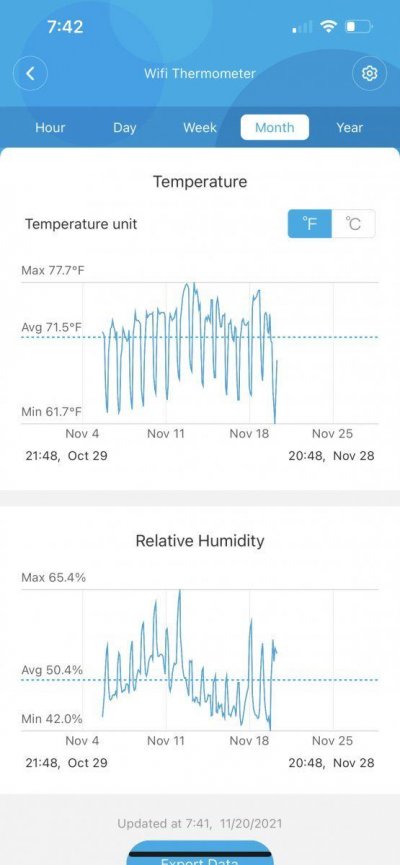400x865 pixels.
Task: Switch to the Hour tab
Action: point(50,127)
